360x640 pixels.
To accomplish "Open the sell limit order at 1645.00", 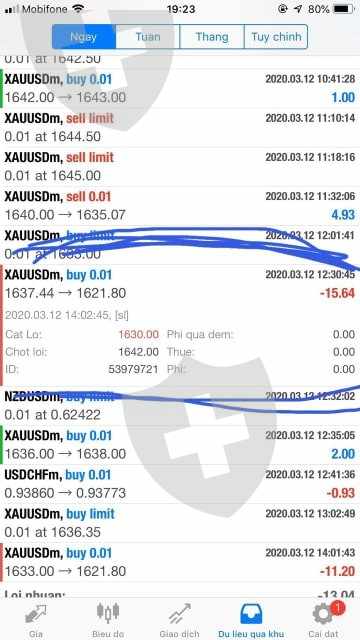I will [x=180, y=167].
